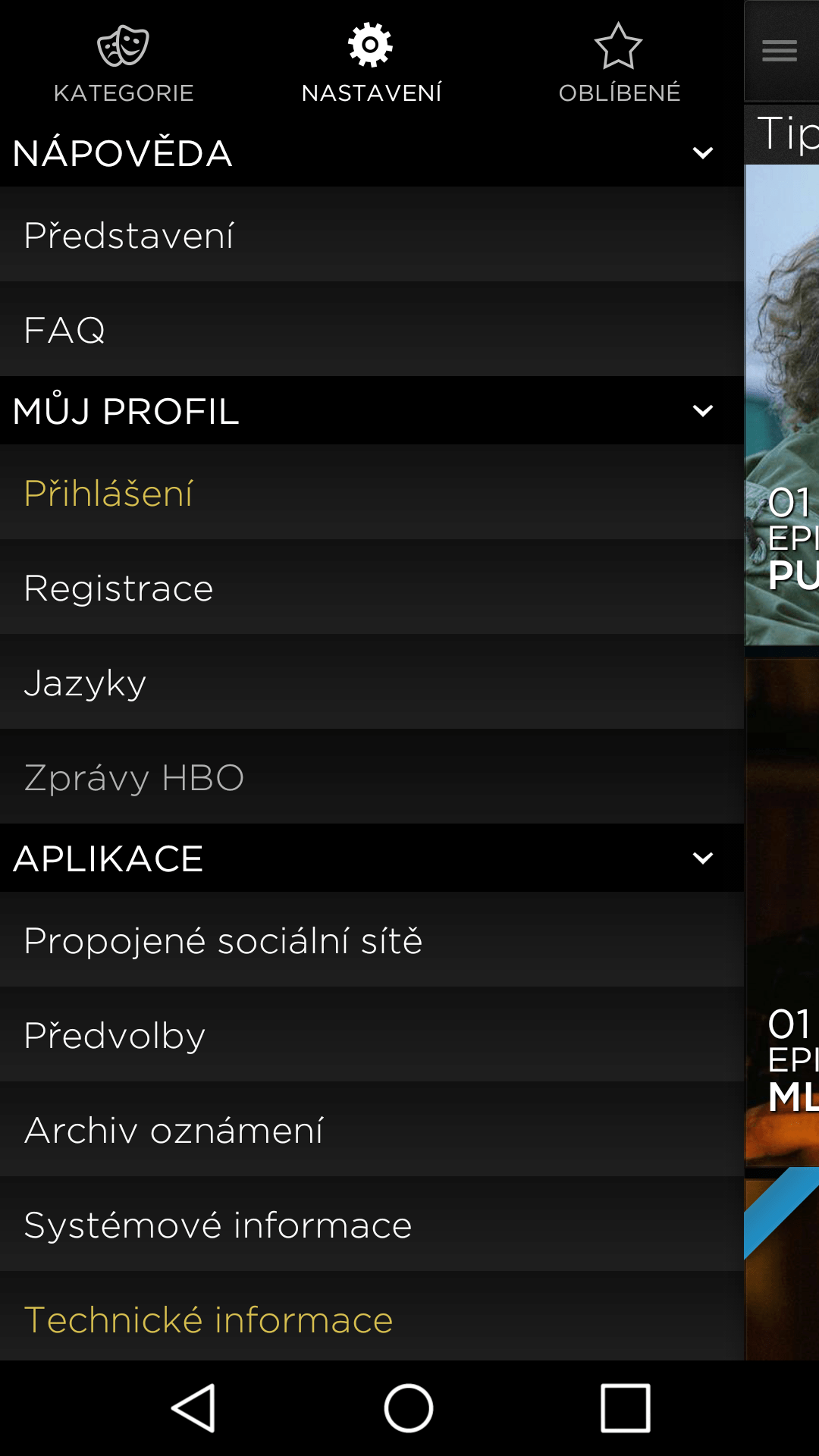The image size is (819, 1456).
Task: Open Technické informace
Action: tap(372, 1318)
